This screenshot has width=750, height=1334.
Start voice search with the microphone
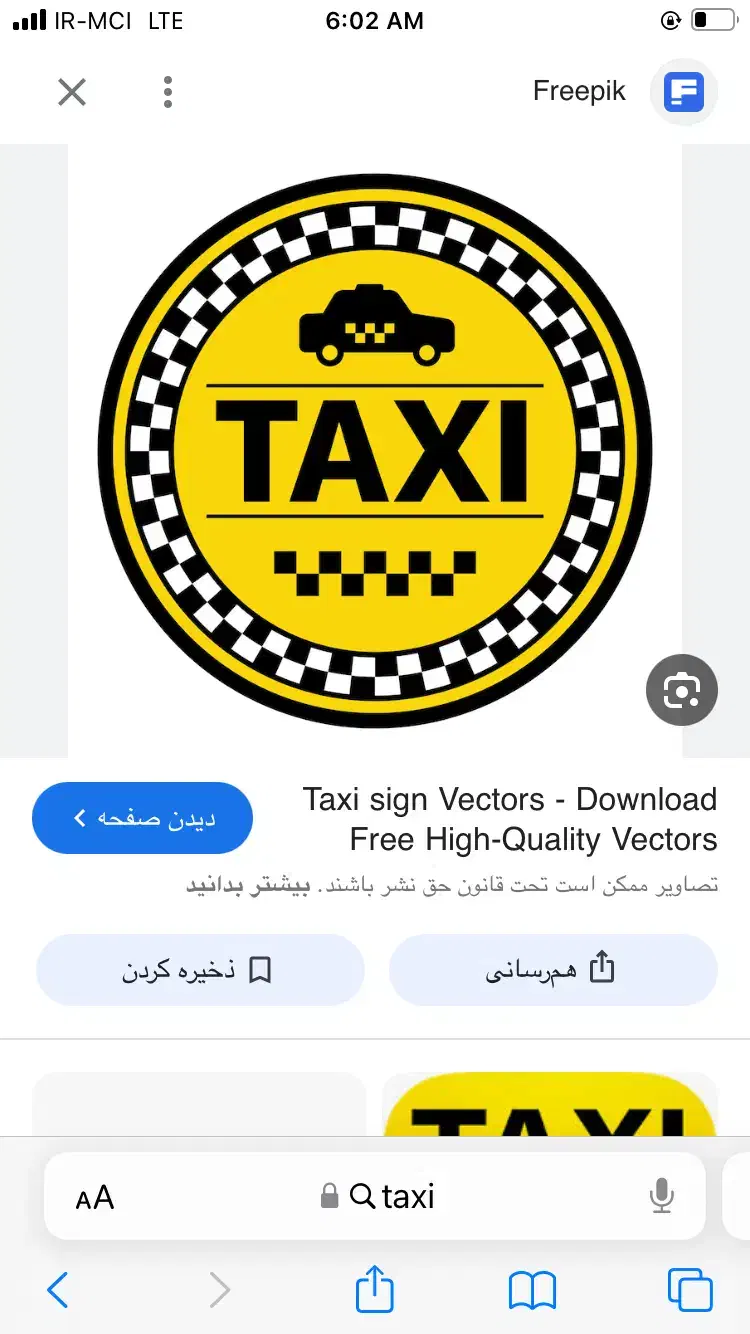[x=661, y=1196]
